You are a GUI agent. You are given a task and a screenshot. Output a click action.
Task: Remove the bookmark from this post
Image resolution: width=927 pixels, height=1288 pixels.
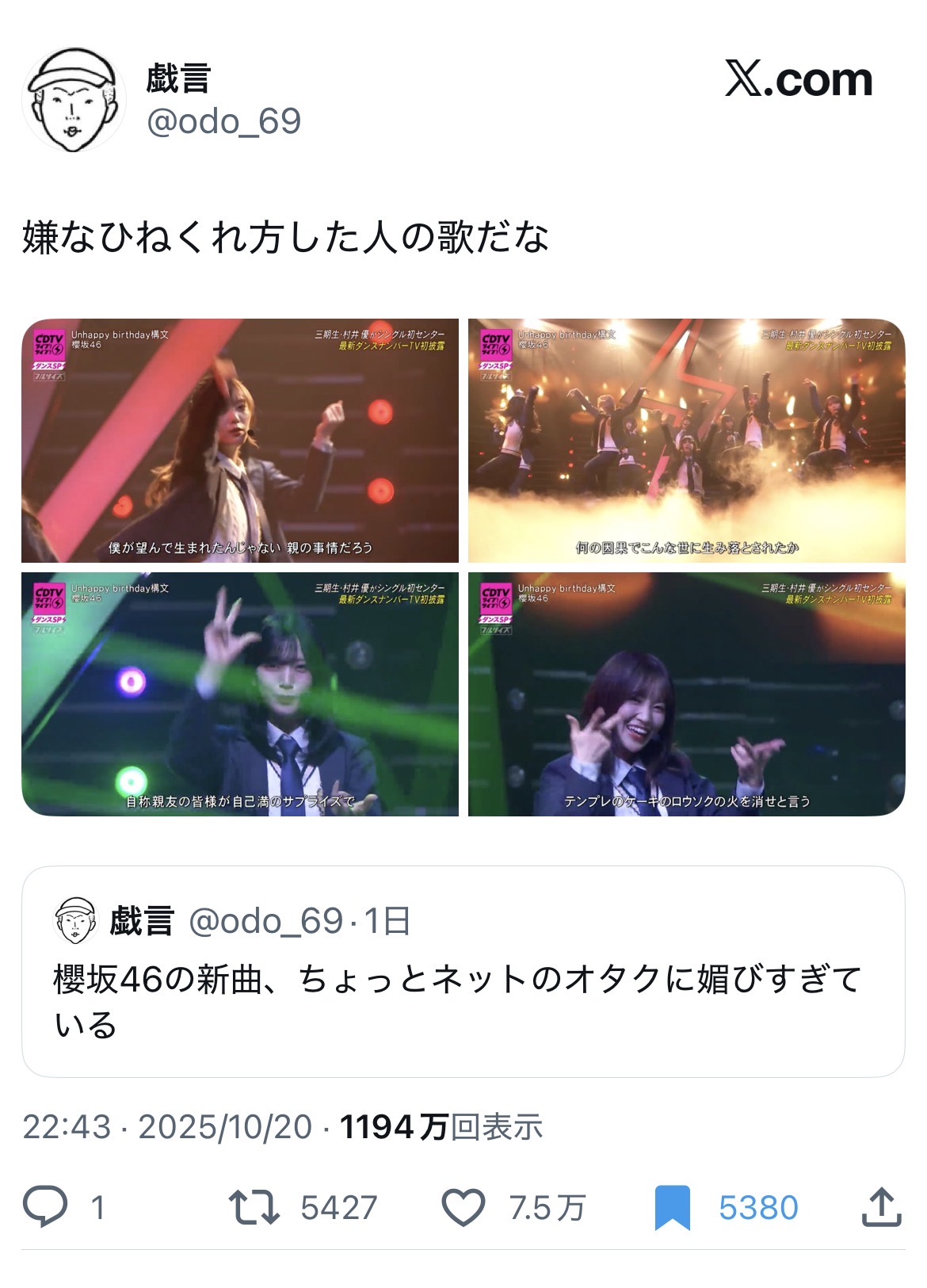tap(673, 1207)
